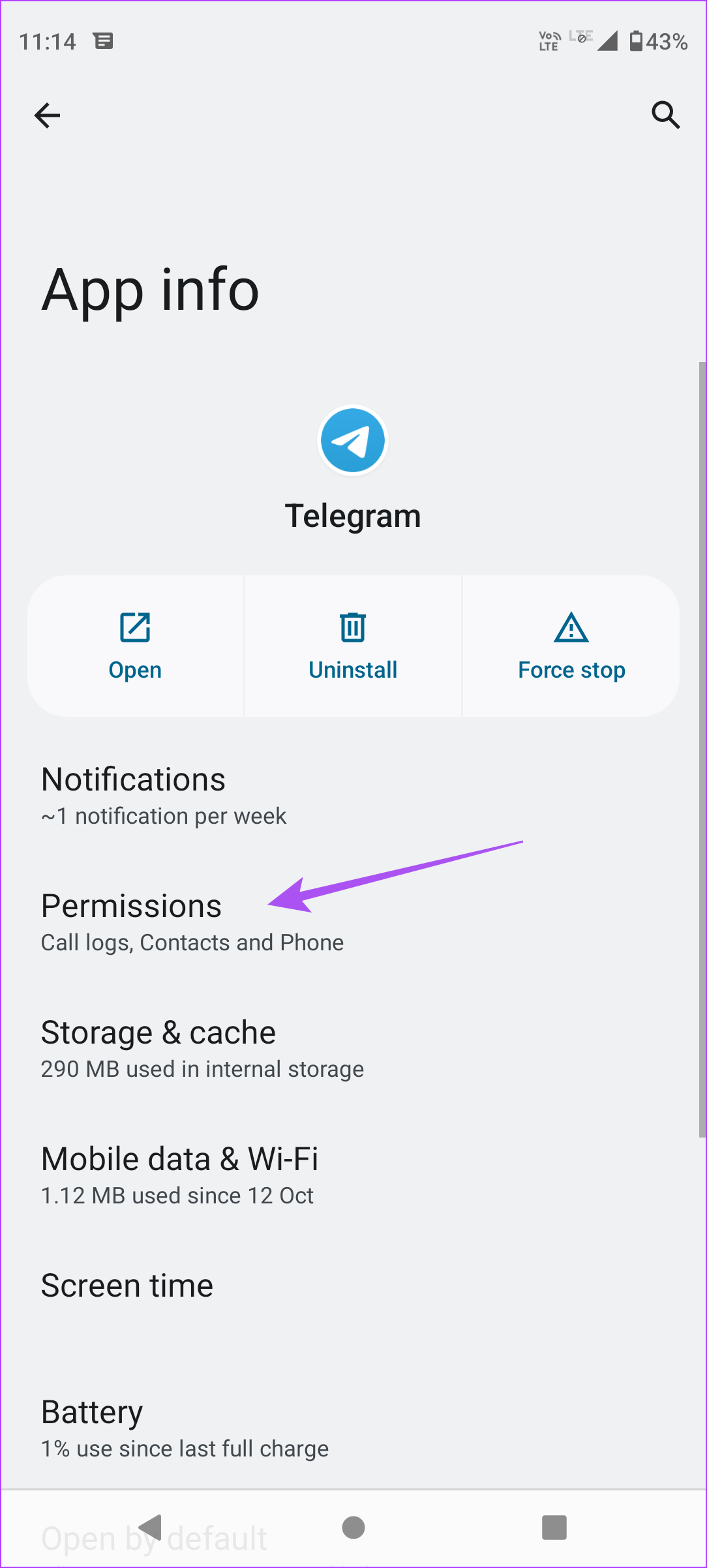This screenshot has width=707, height=1568.
Task: Tap the Uninstall trash icon
Action: tap(352, 627)
